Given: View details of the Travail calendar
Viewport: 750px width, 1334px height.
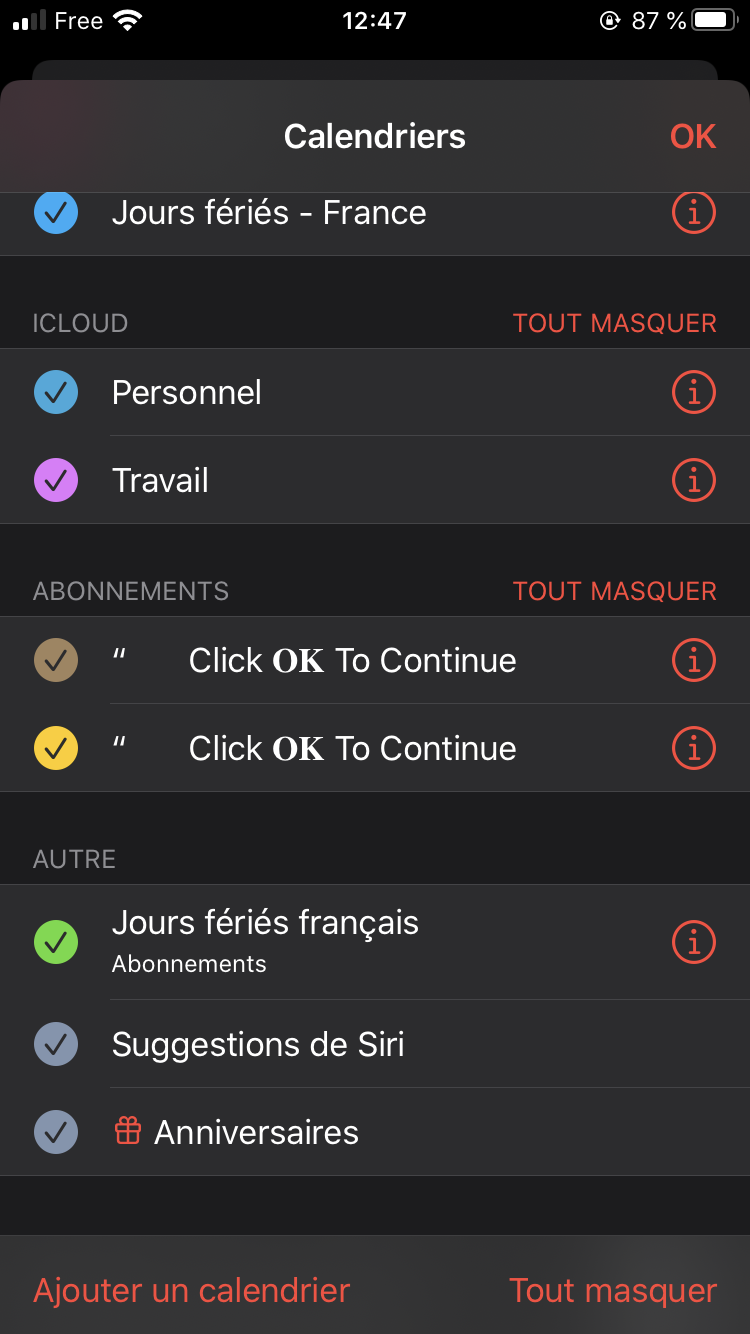Looking at the screenshot, I should [694, 480].
